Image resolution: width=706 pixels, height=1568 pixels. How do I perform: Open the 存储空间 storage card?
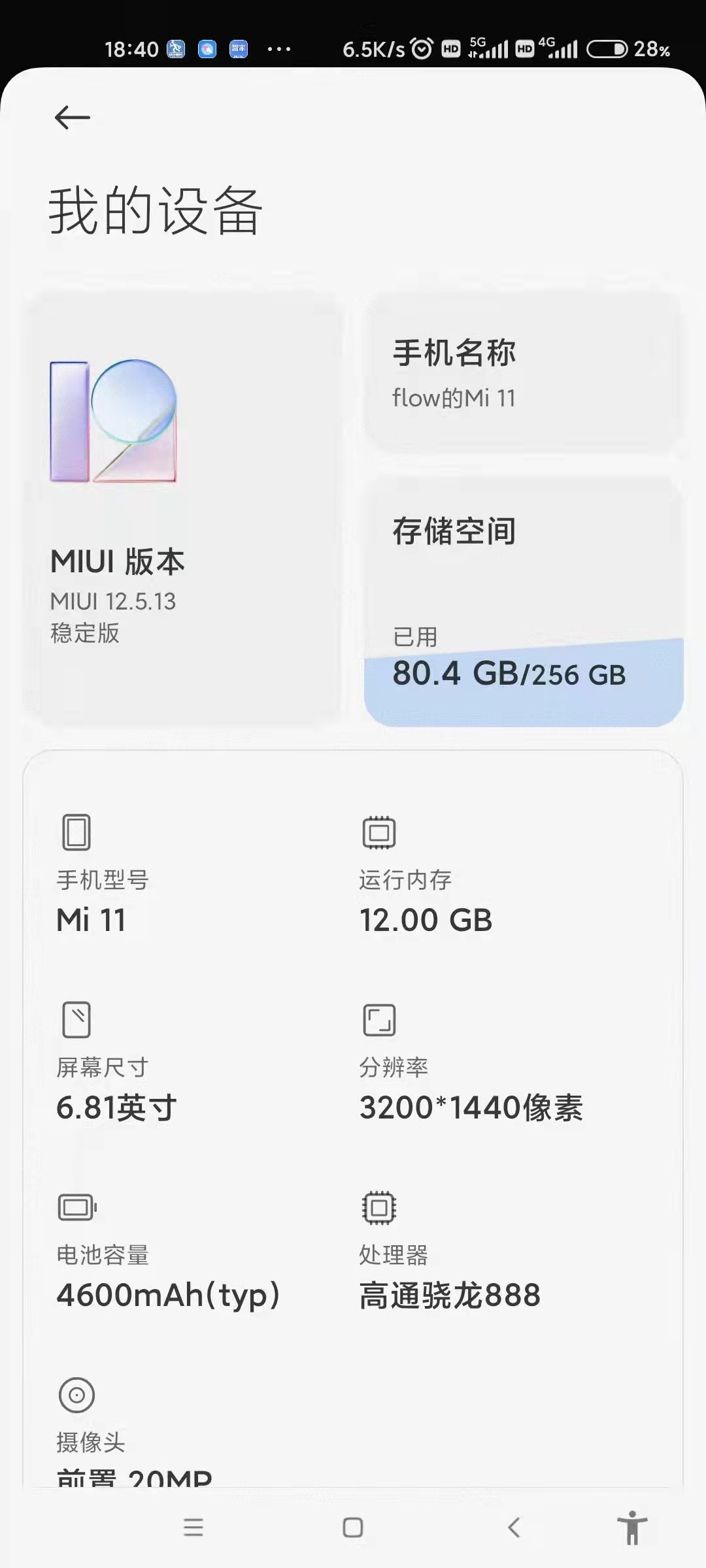point(523,602)
